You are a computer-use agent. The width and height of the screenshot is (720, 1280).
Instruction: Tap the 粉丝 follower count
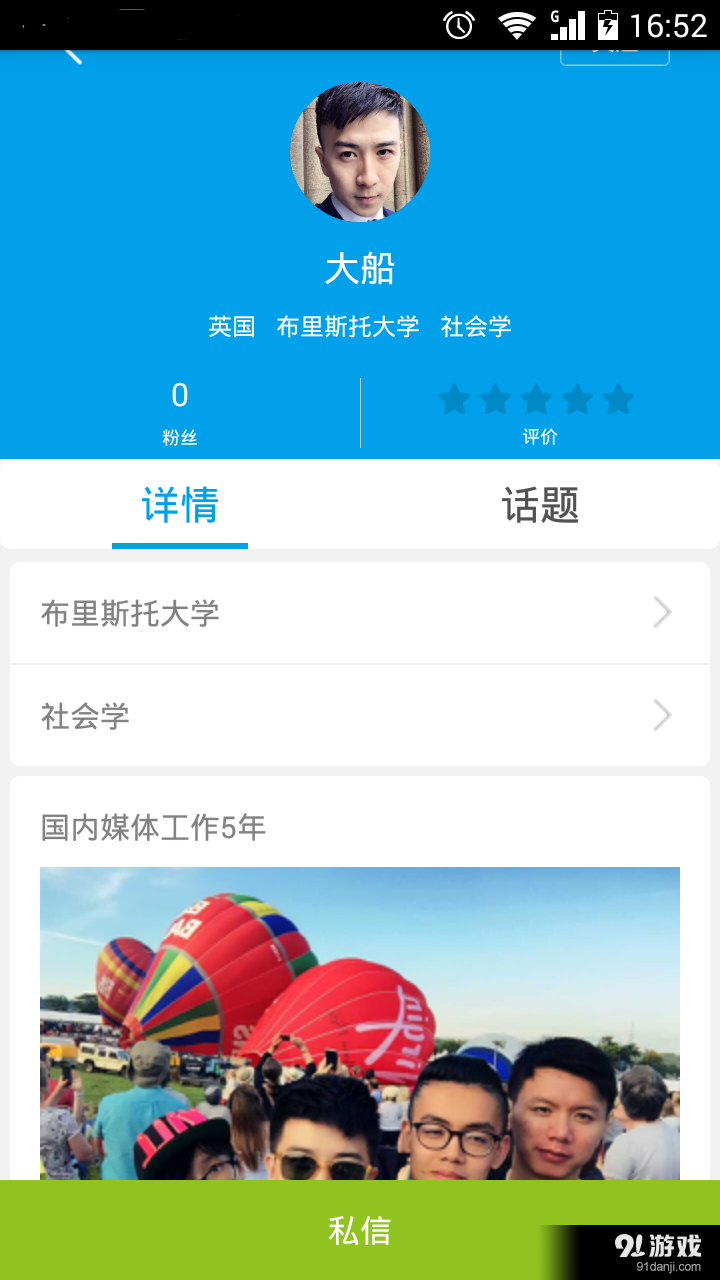pos(180,437)
